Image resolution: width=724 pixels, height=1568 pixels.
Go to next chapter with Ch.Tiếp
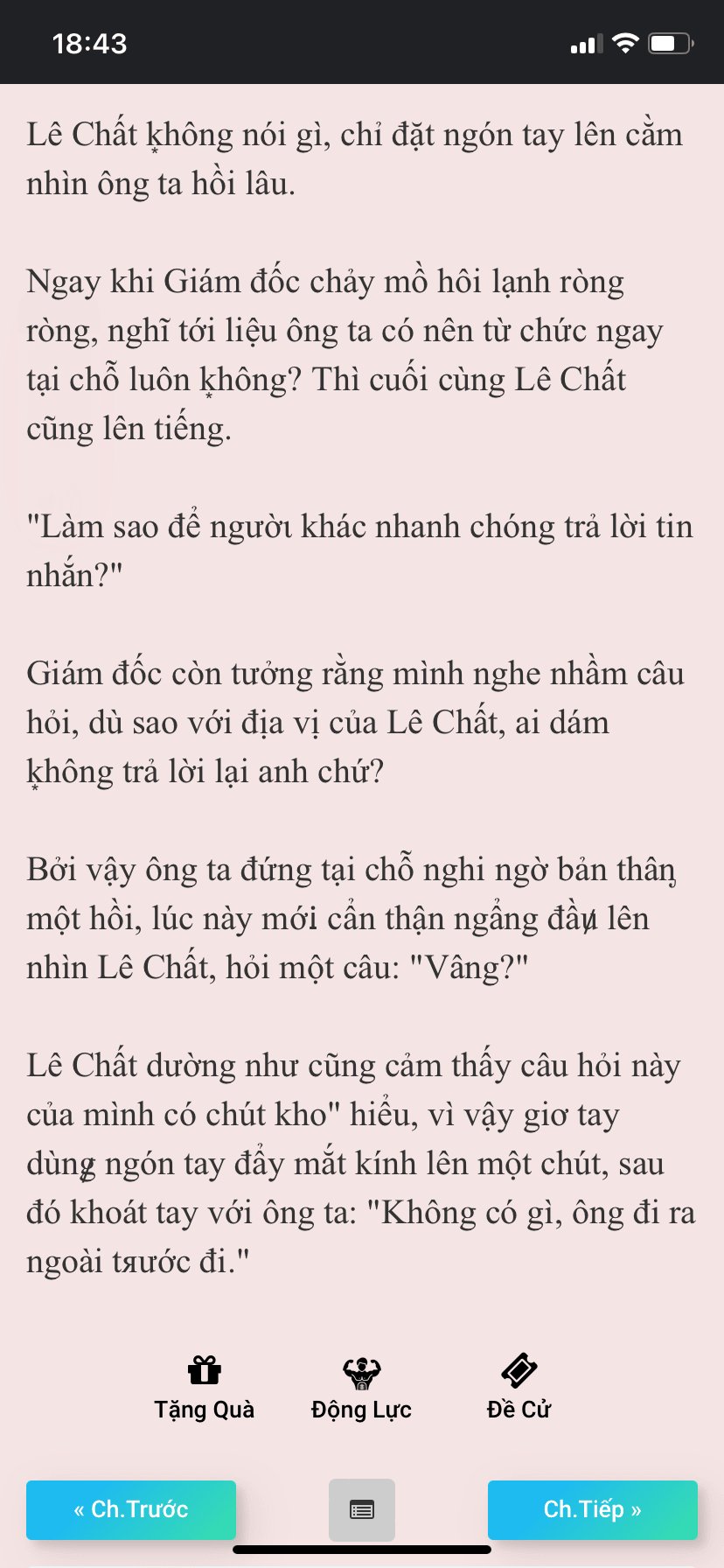(x=593, y=1509)
